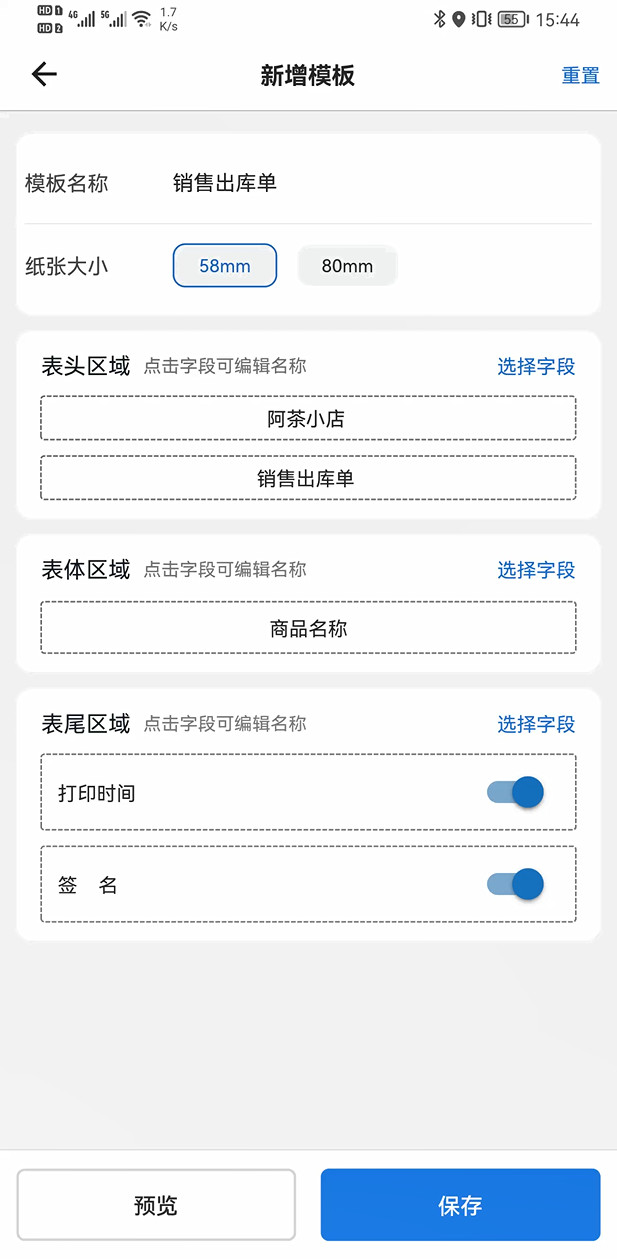The width and height of the screenshot is (617, 1259).
Task: Save the template with 保存
Action: pyautogui.click(x=460, y=1205)
